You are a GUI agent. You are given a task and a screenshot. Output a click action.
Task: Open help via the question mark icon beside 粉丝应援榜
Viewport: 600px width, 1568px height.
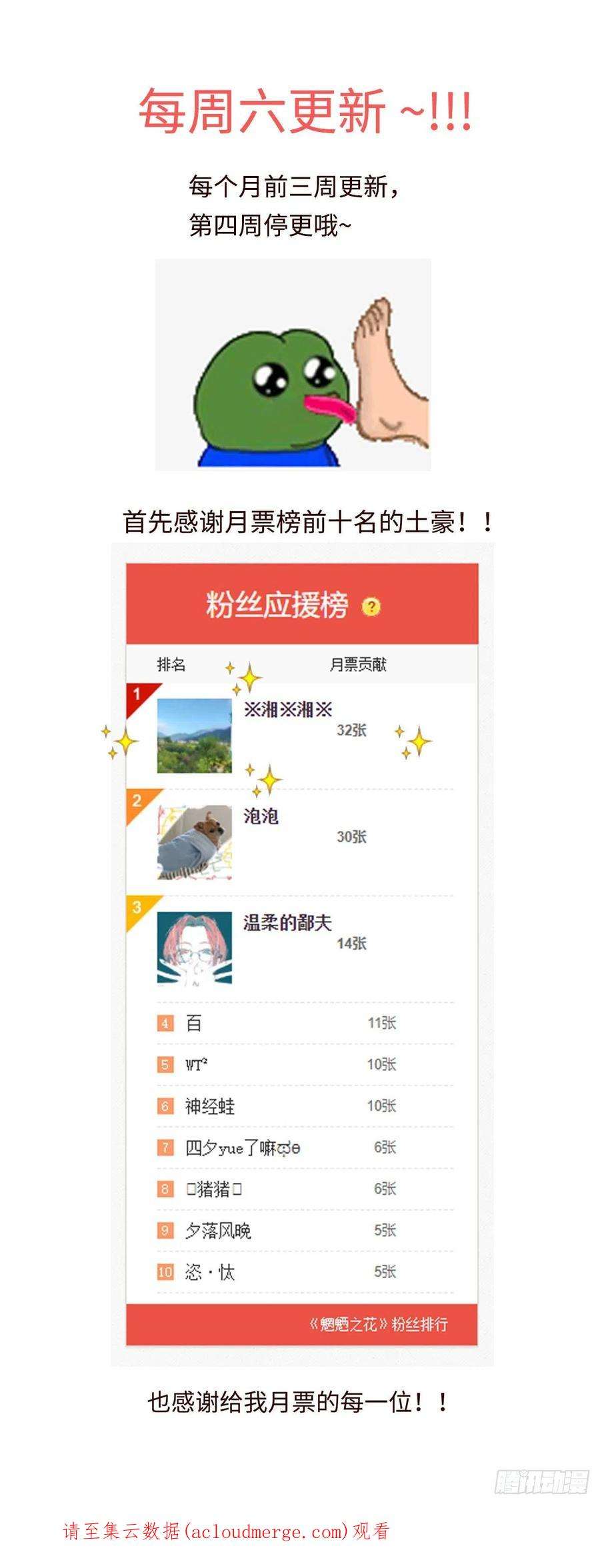[371, 606]
